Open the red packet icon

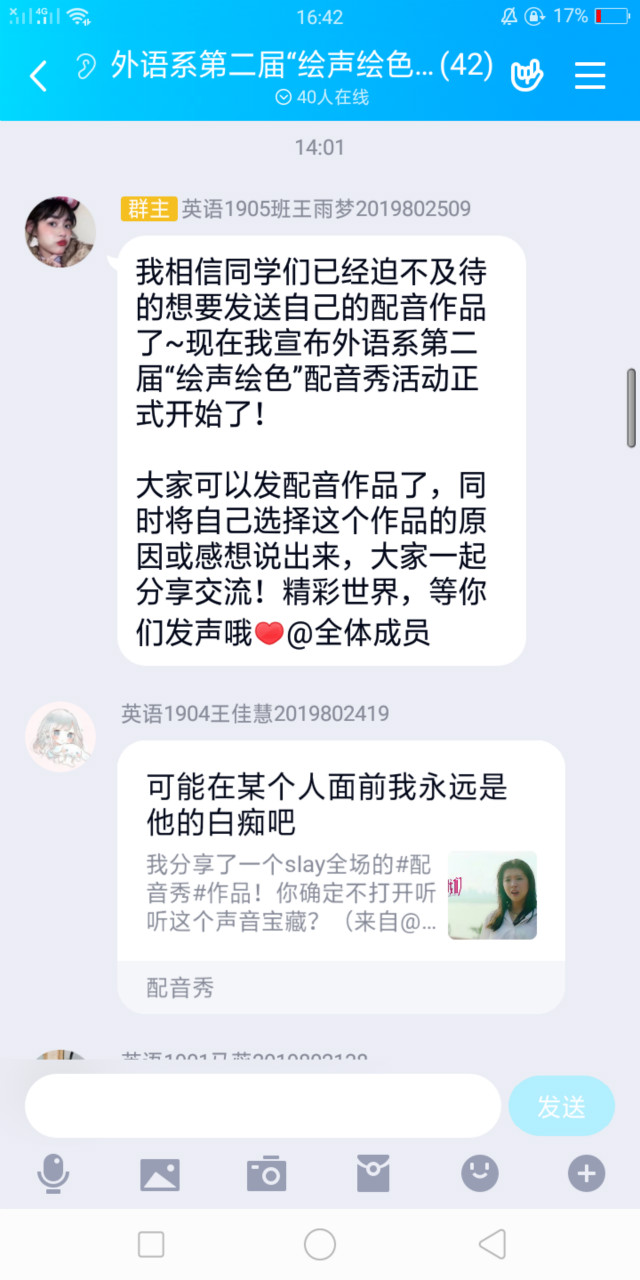373,1173
